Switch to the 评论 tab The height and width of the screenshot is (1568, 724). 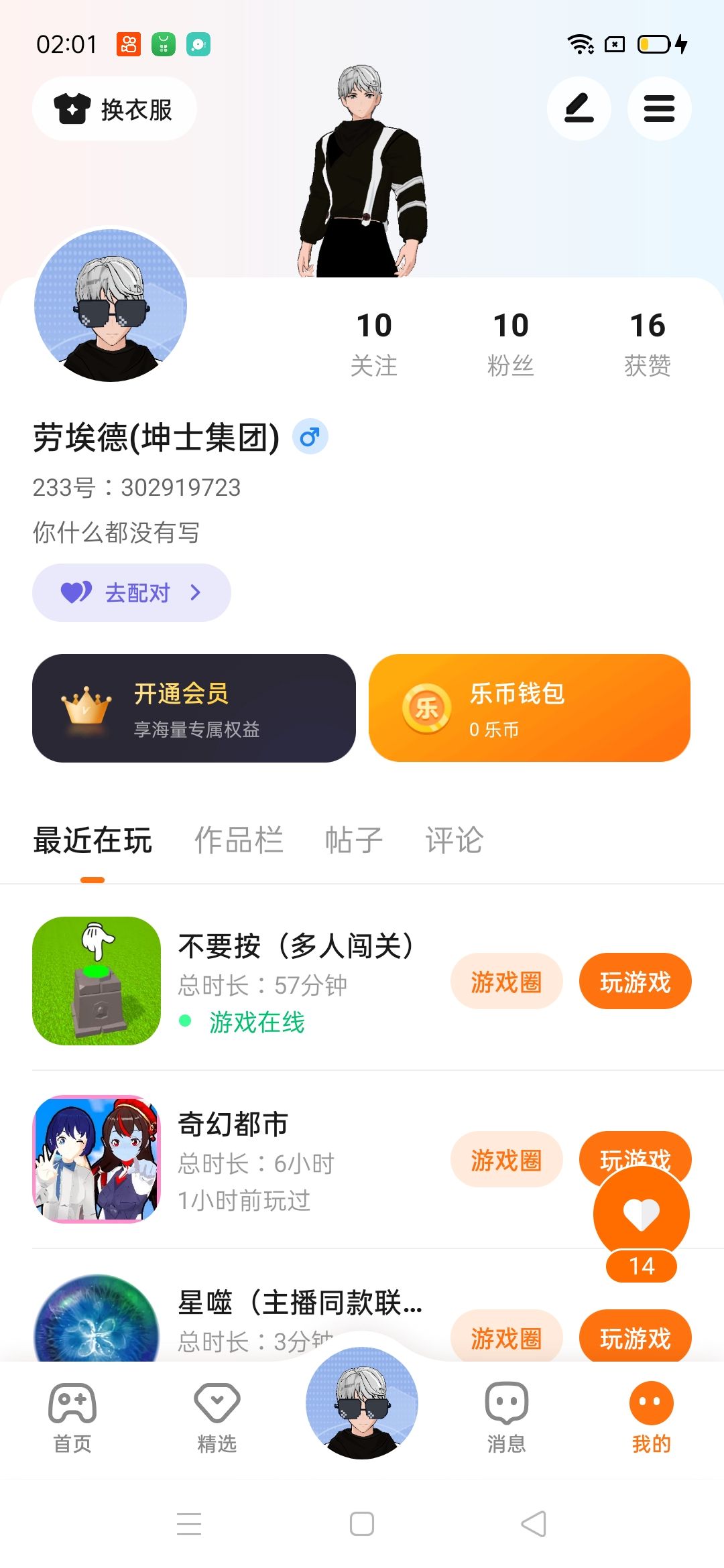(454, 840)
